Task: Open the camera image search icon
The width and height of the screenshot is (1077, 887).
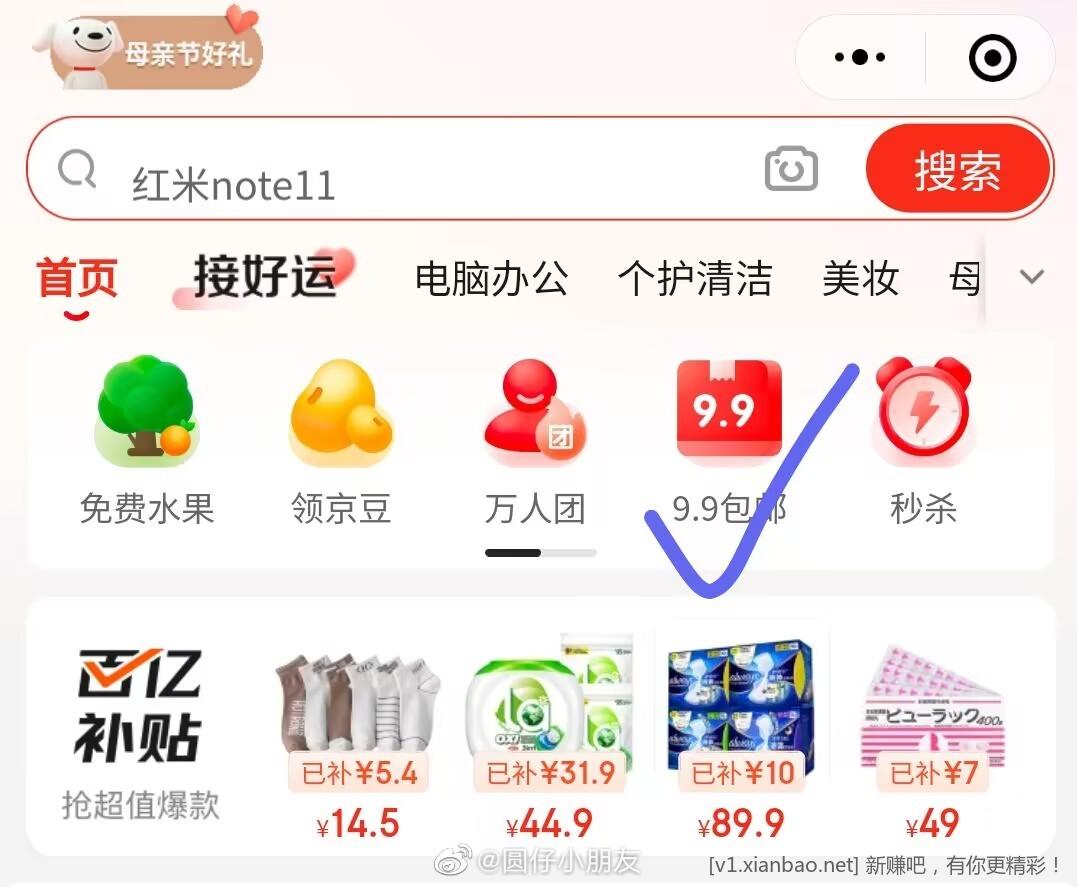Action: 790,170
